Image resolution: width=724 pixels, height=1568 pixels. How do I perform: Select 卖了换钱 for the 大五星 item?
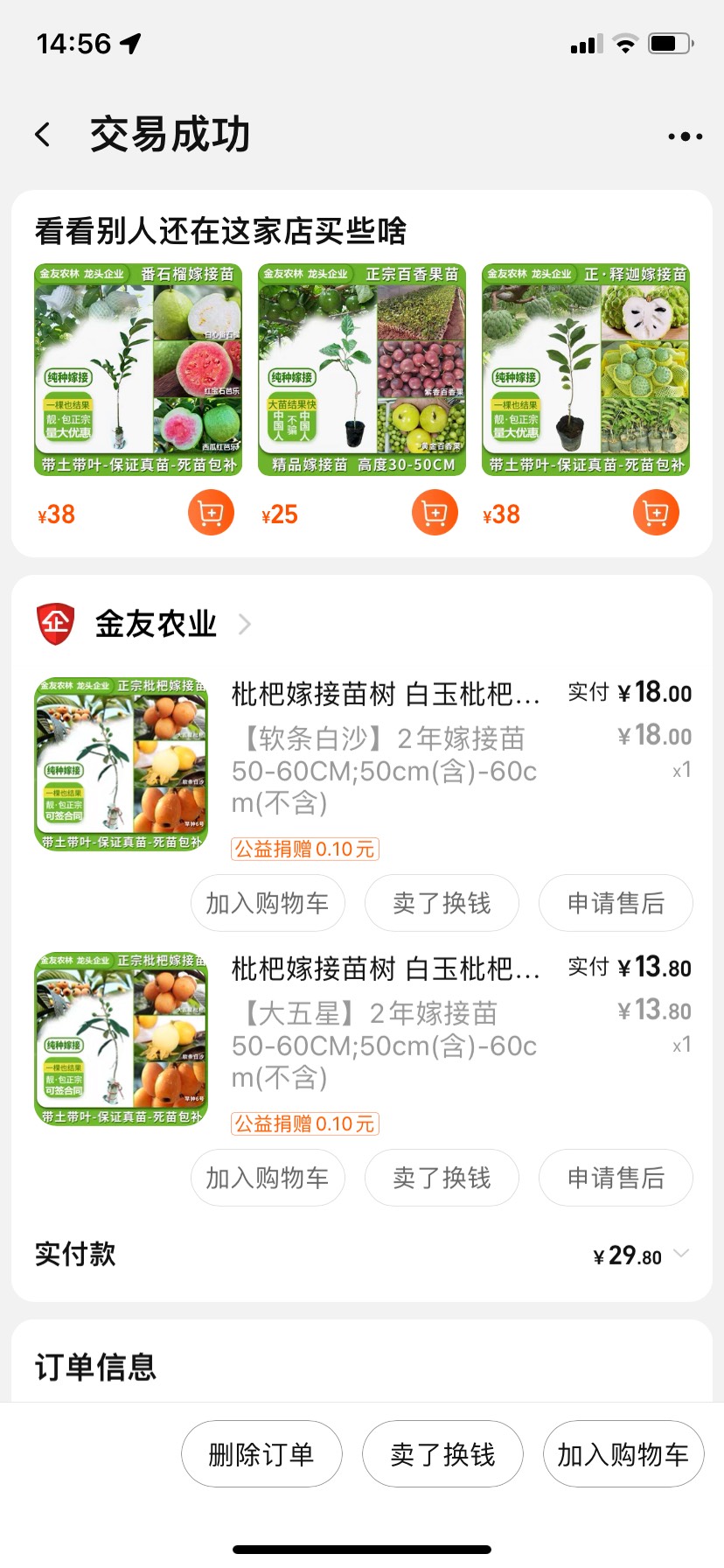point(442,1178)
